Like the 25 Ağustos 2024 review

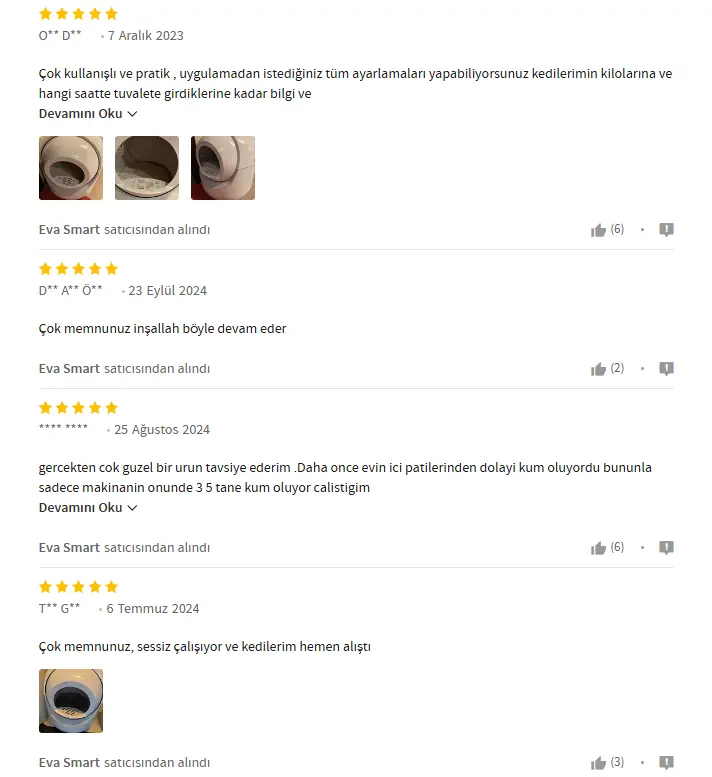pos(599,548)
